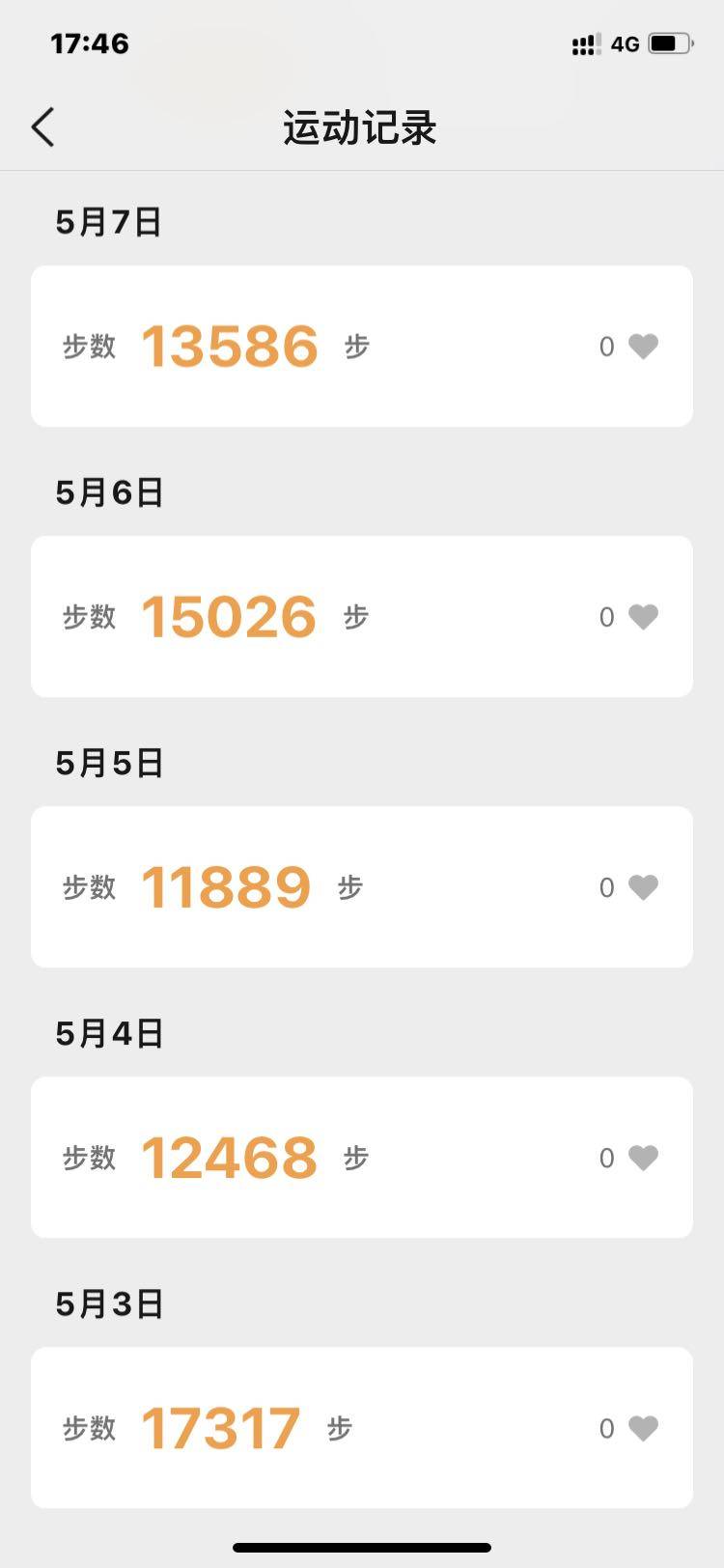Go back from 运动记录 page
The height and width of the screenshot is (1568, 724).
tap(43, 127)
